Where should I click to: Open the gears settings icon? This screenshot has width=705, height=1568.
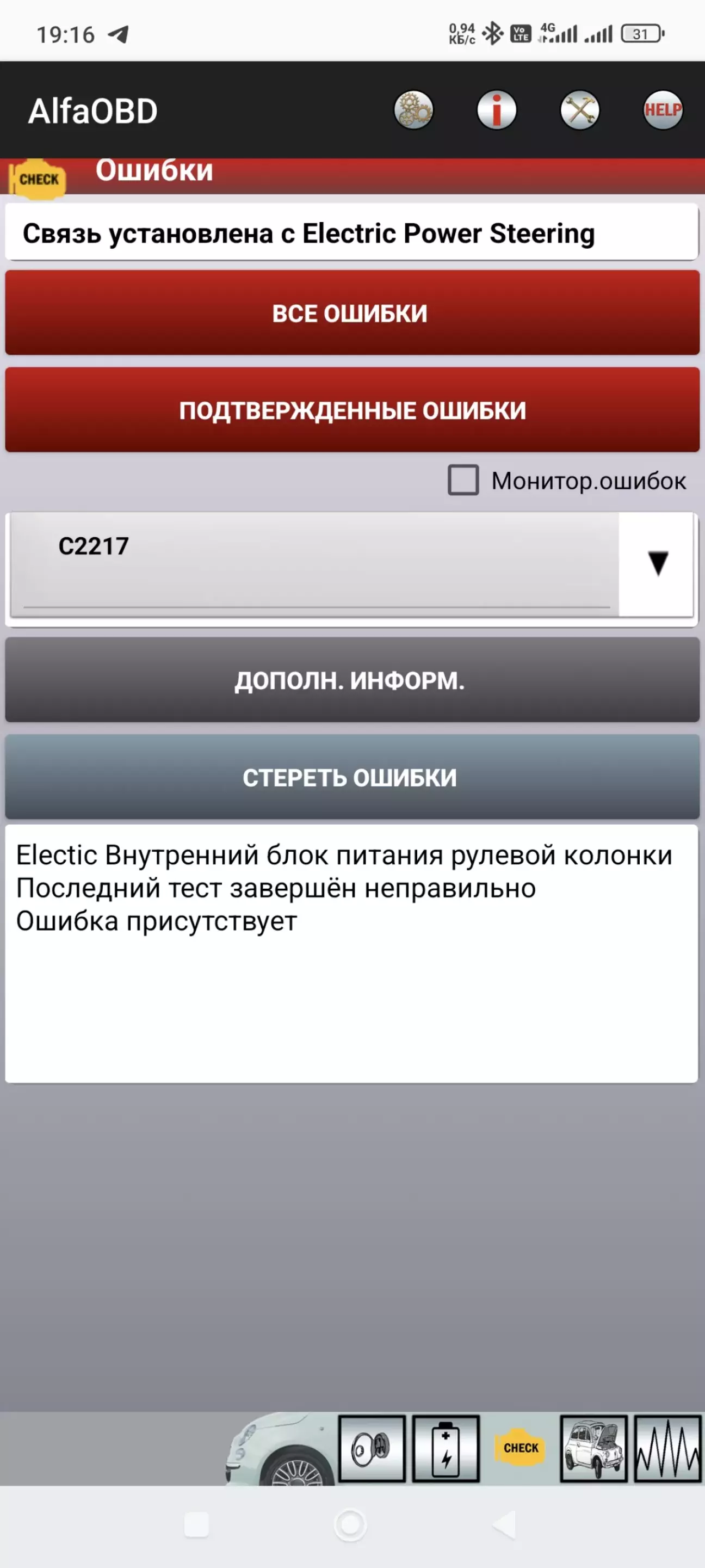pos(413,110)
